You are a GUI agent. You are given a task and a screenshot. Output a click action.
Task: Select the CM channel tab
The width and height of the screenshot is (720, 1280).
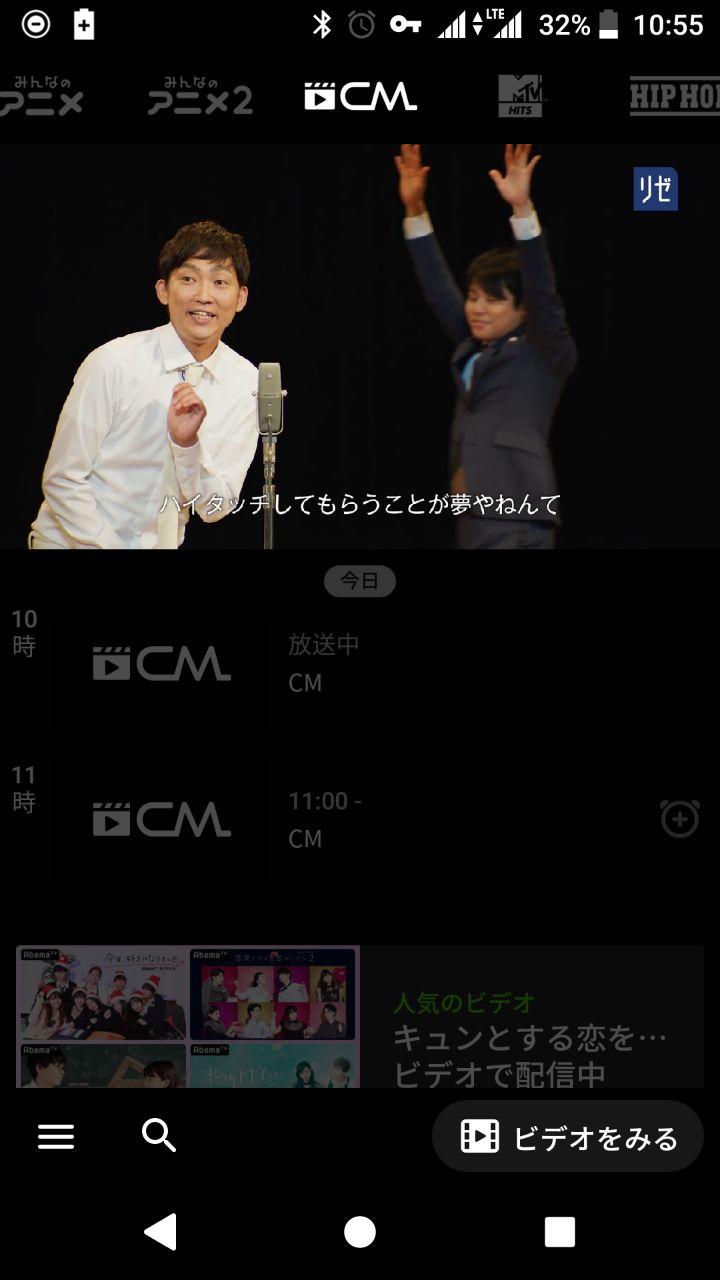pyautogui.click(x=360, y=96)
